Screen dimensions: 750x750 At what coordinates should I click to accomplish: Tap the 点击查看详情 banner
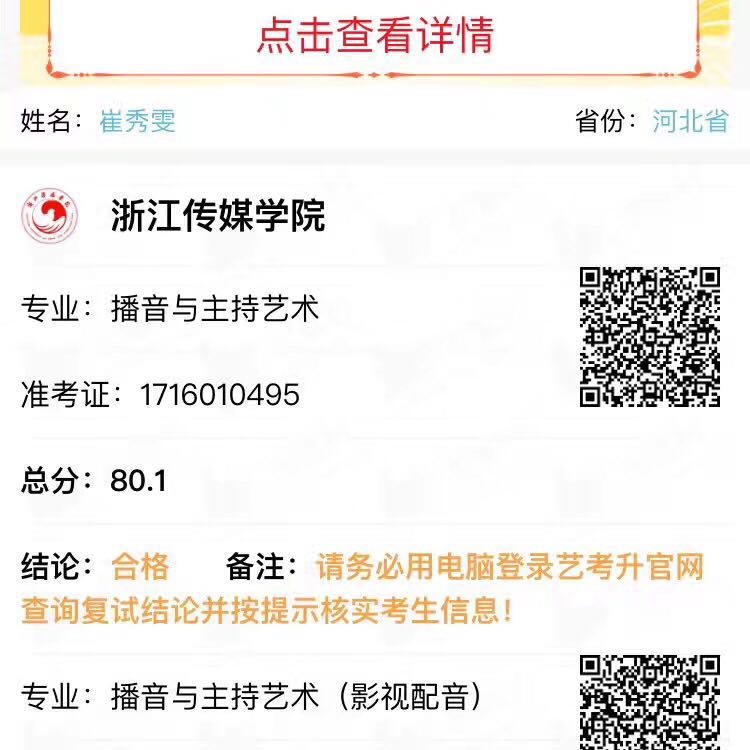point(375,36)
